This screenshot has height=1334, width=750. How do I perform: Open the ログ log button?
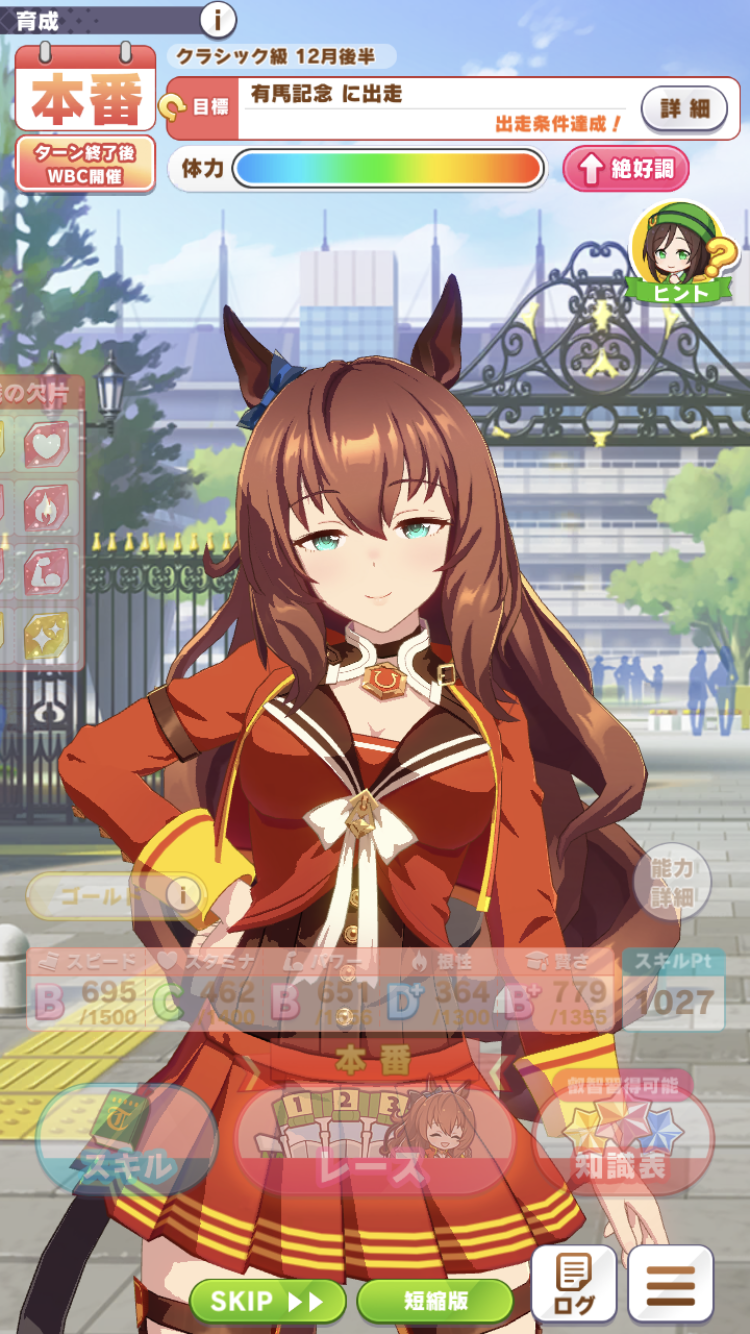[x=573, y=1285]
